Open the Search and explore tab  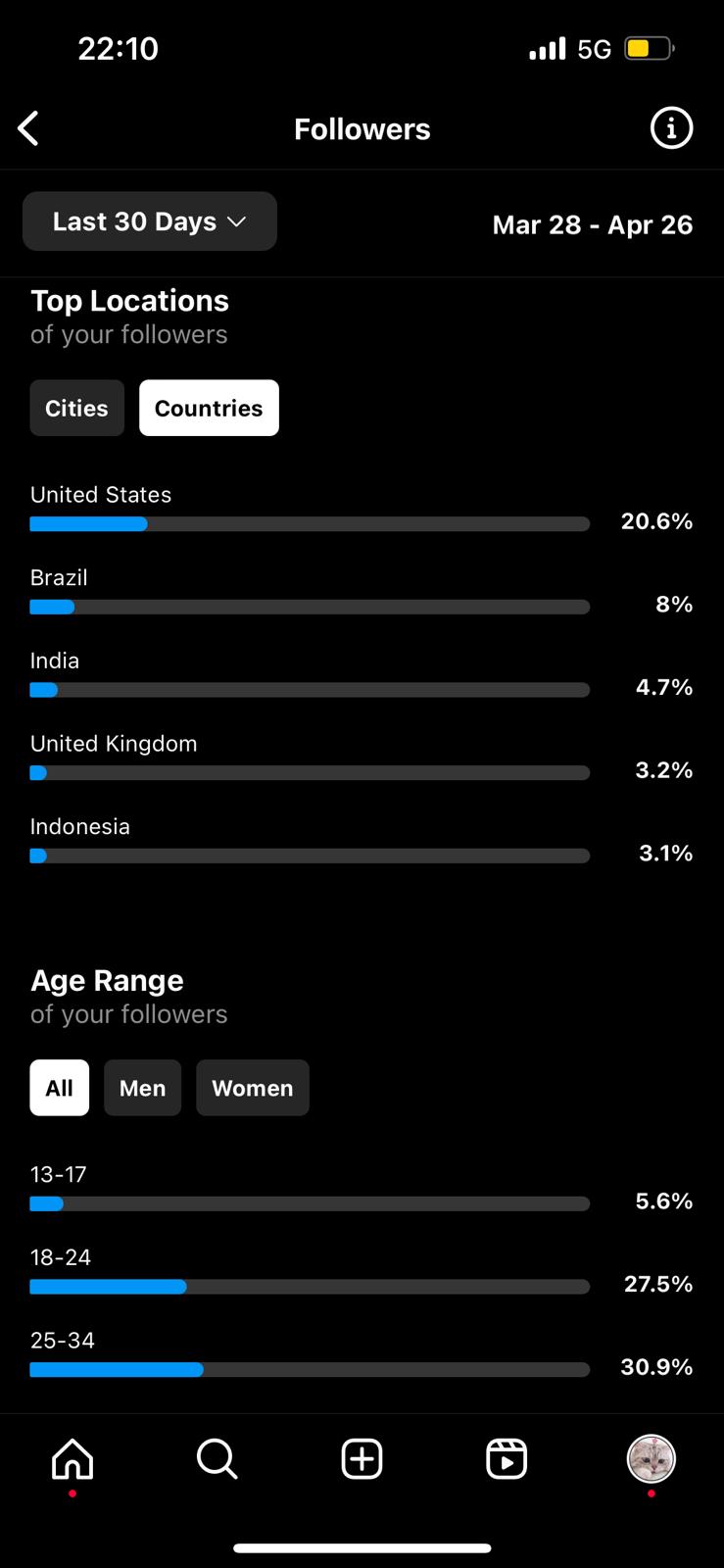point(217,1458)
